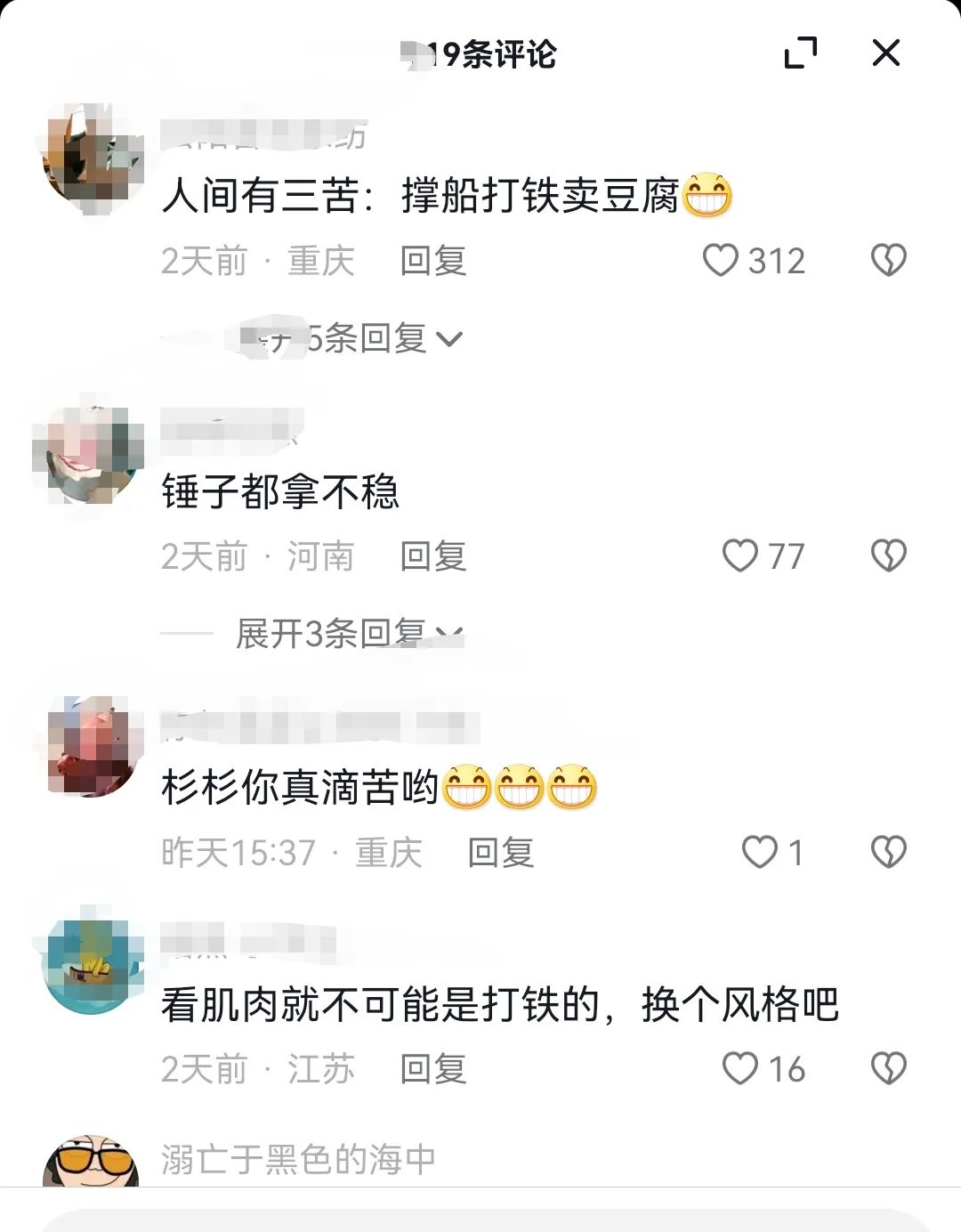Open profile of user 溺亡于黑色的海中

point(298,1160)
